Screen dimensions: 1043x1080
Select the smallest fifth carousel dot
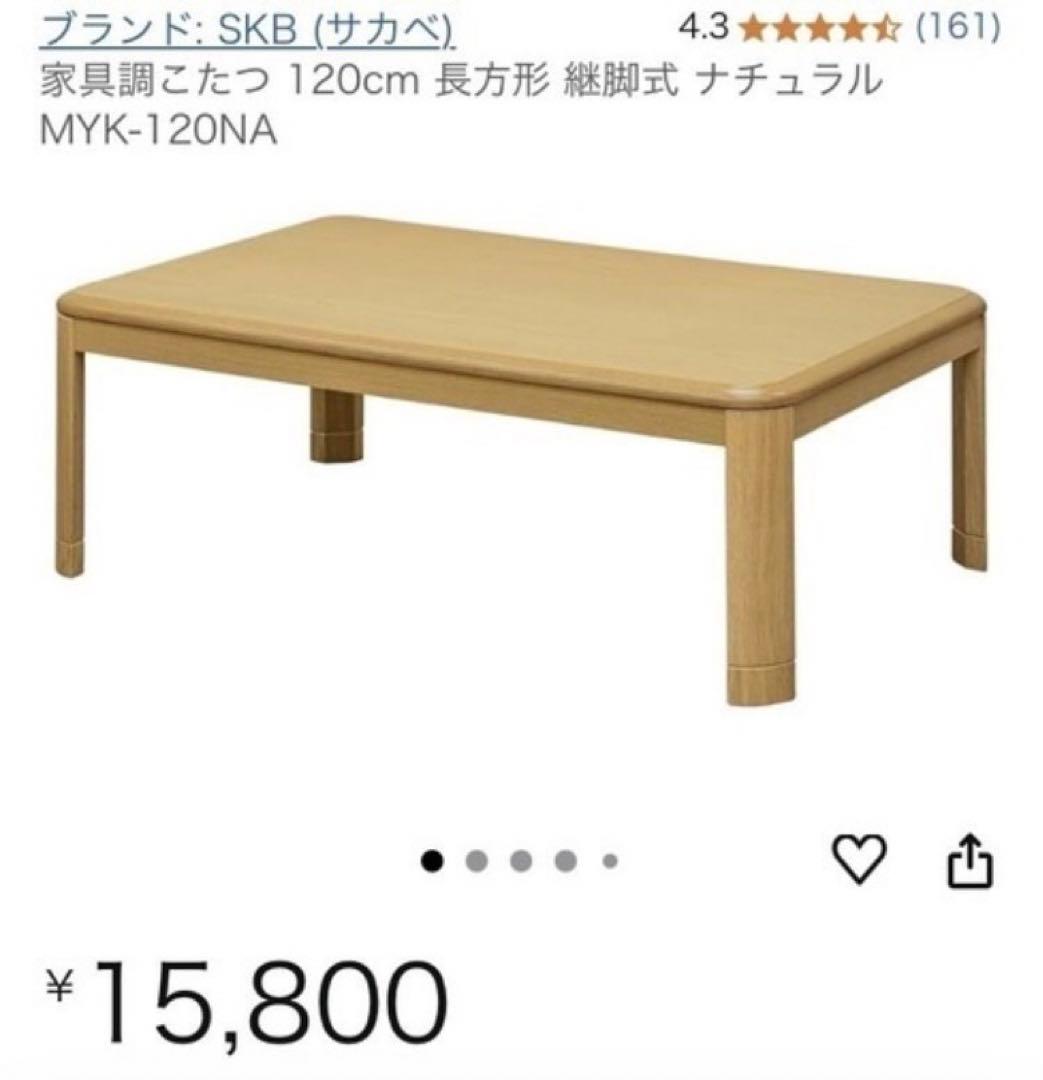coord(608,858)
